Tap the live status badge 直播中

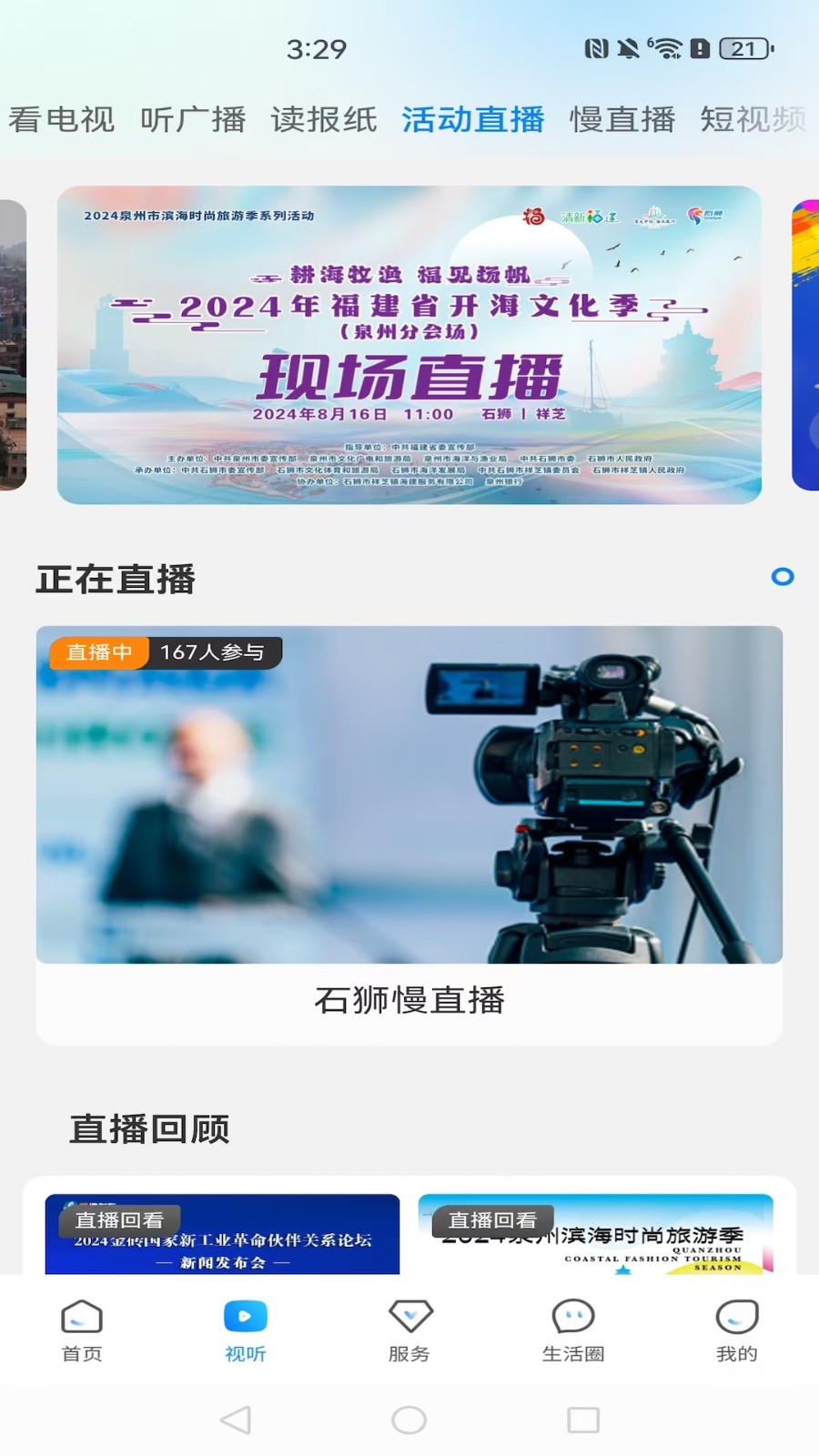click(97, 652)
